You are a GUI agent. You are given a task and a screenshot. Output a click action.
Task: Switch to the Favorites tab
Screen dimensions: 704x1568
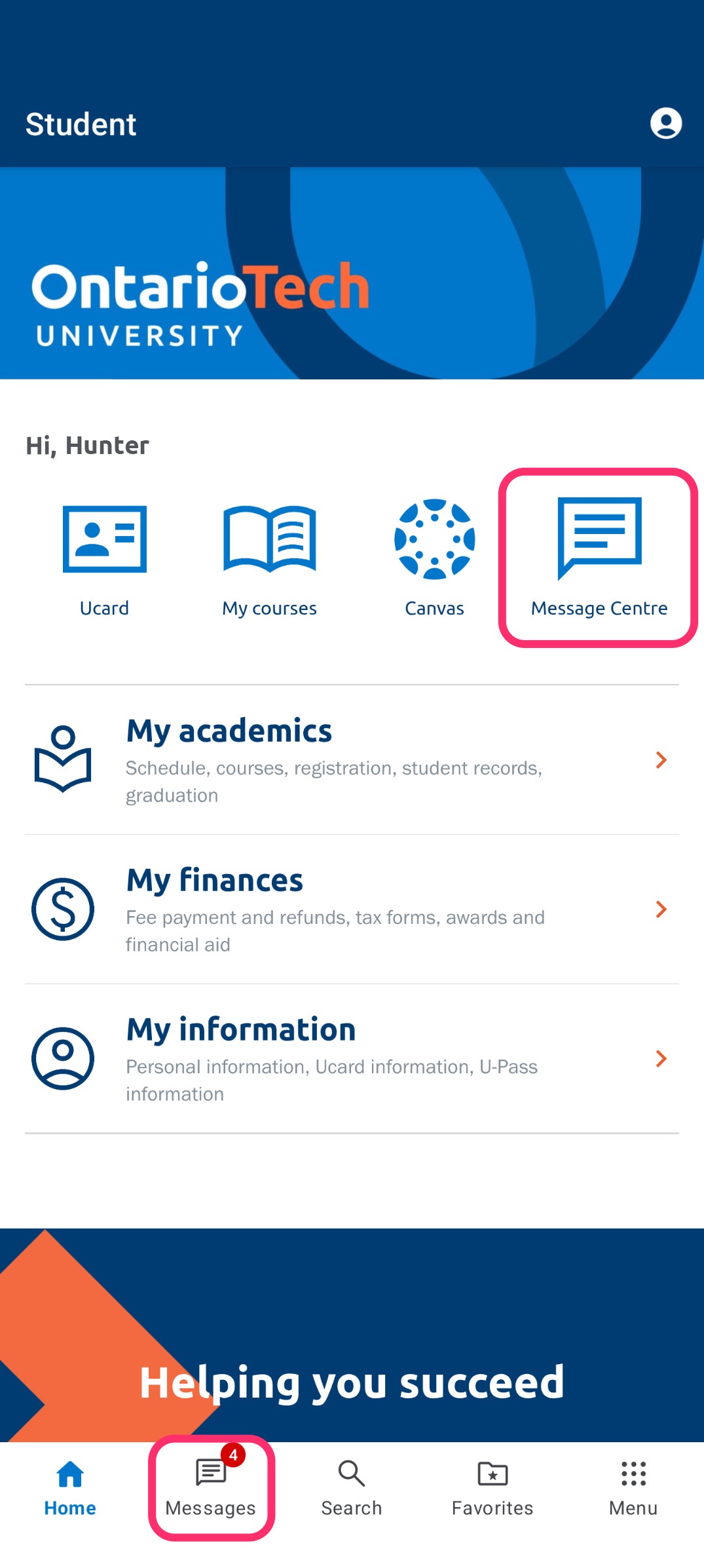click(492, 1489)
